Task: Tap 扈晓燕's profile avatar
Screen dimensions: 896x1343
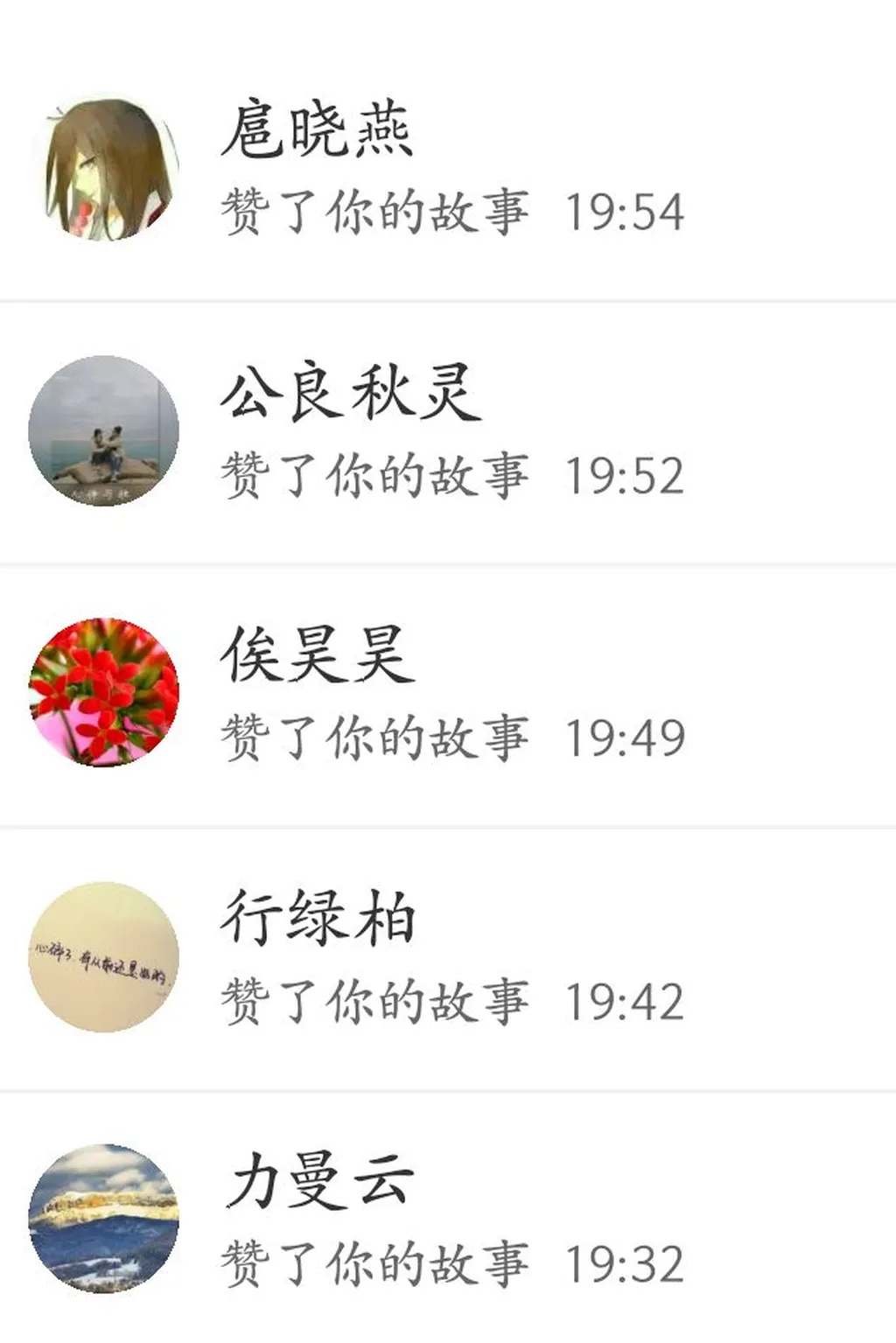Action: click(104, 168)
